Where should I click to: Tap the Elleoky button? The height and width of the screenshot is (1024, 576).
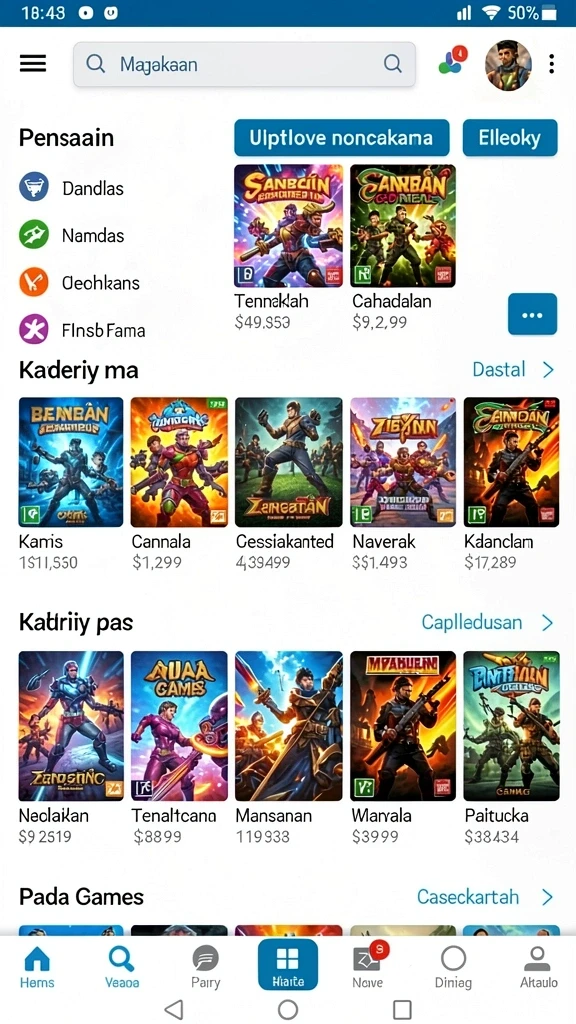(x=510, y=138)
